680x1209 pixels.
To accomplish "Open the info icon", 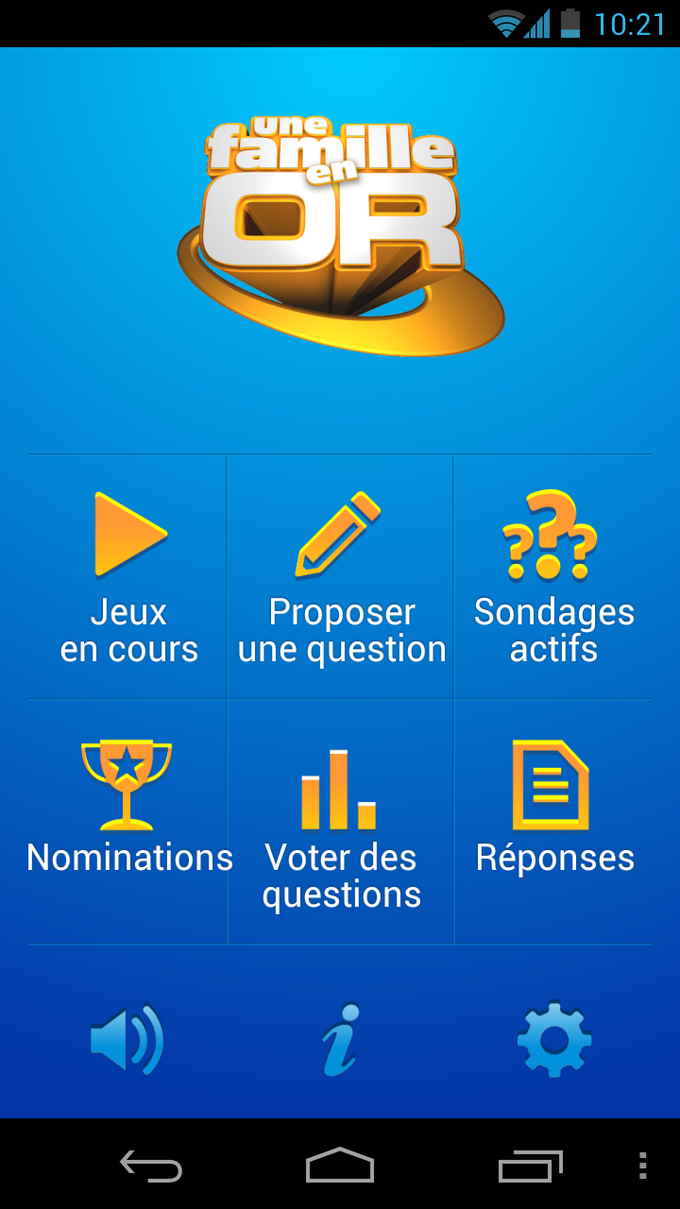I will tap(341, 1040).
